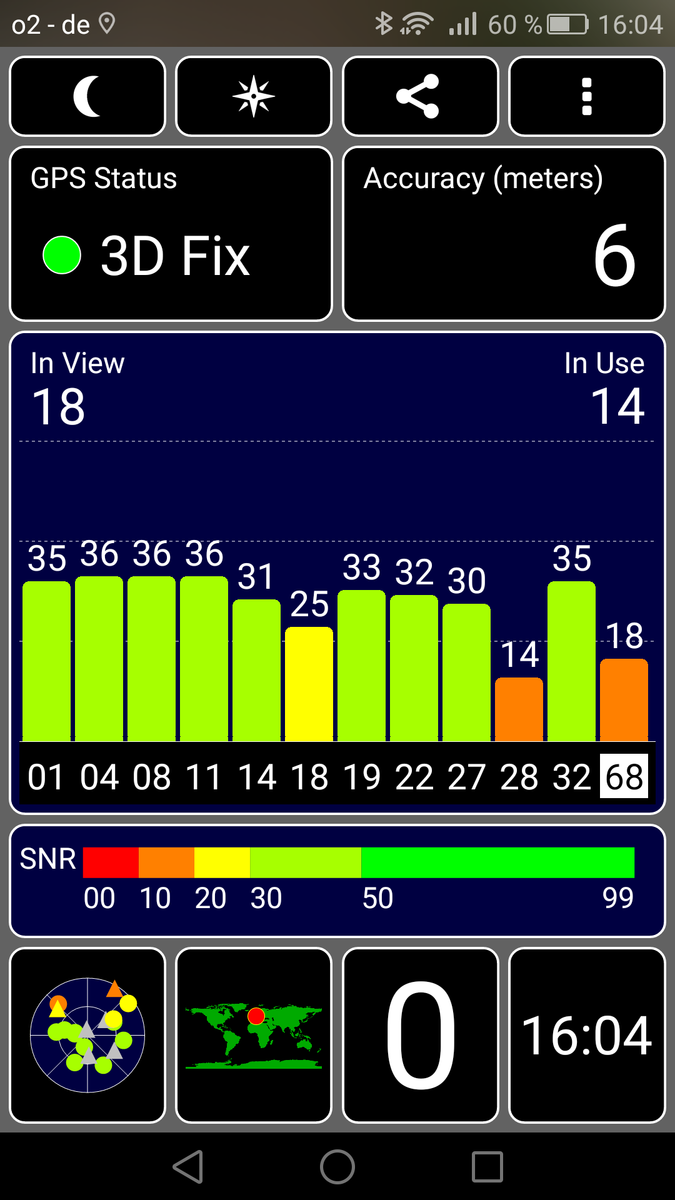Screen dimensions: 675x1200
Task: Open the satellite sky view tile
Action: pyautogui.click(x=88, y=1035)
